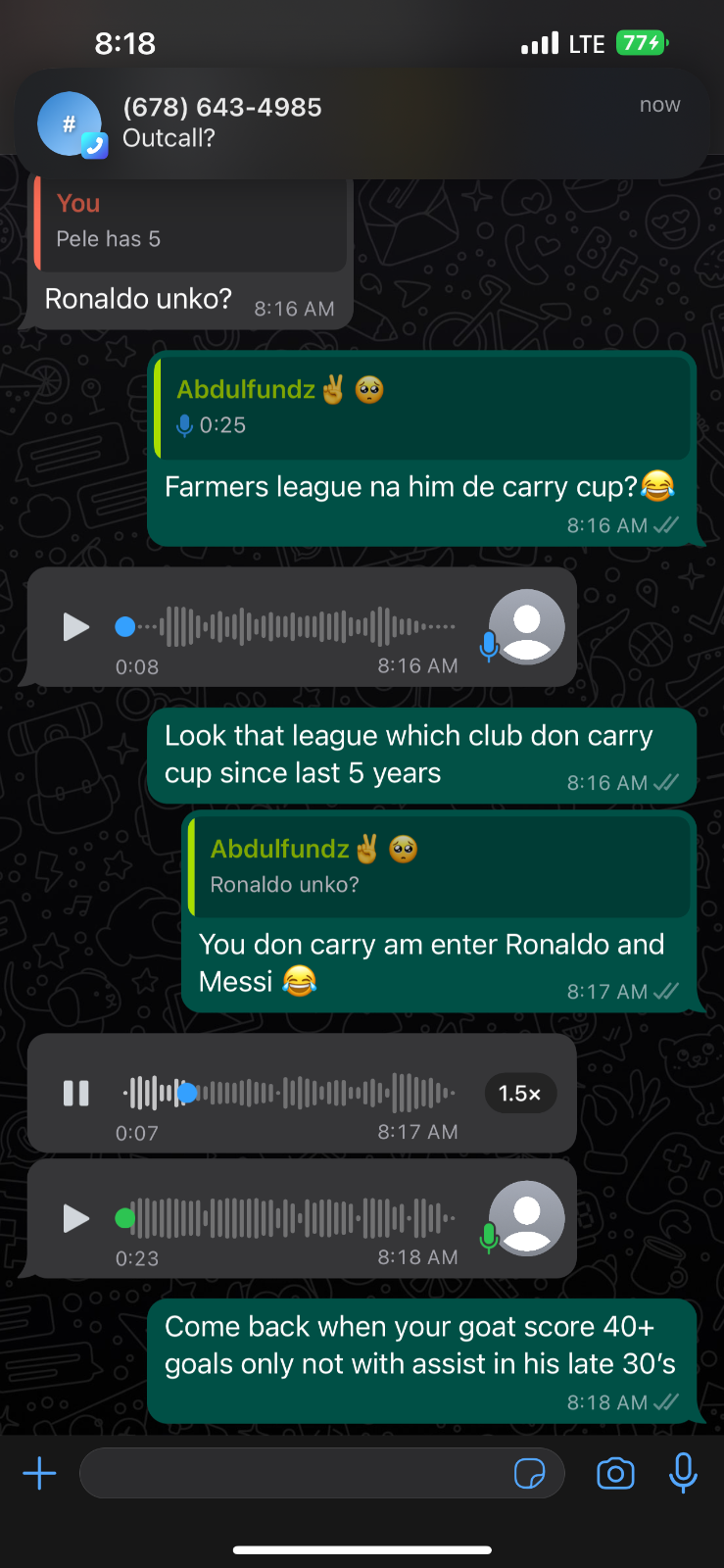
Task: Seek within the 0:23 voice message waveform
Action: [x=294, y=1218]
